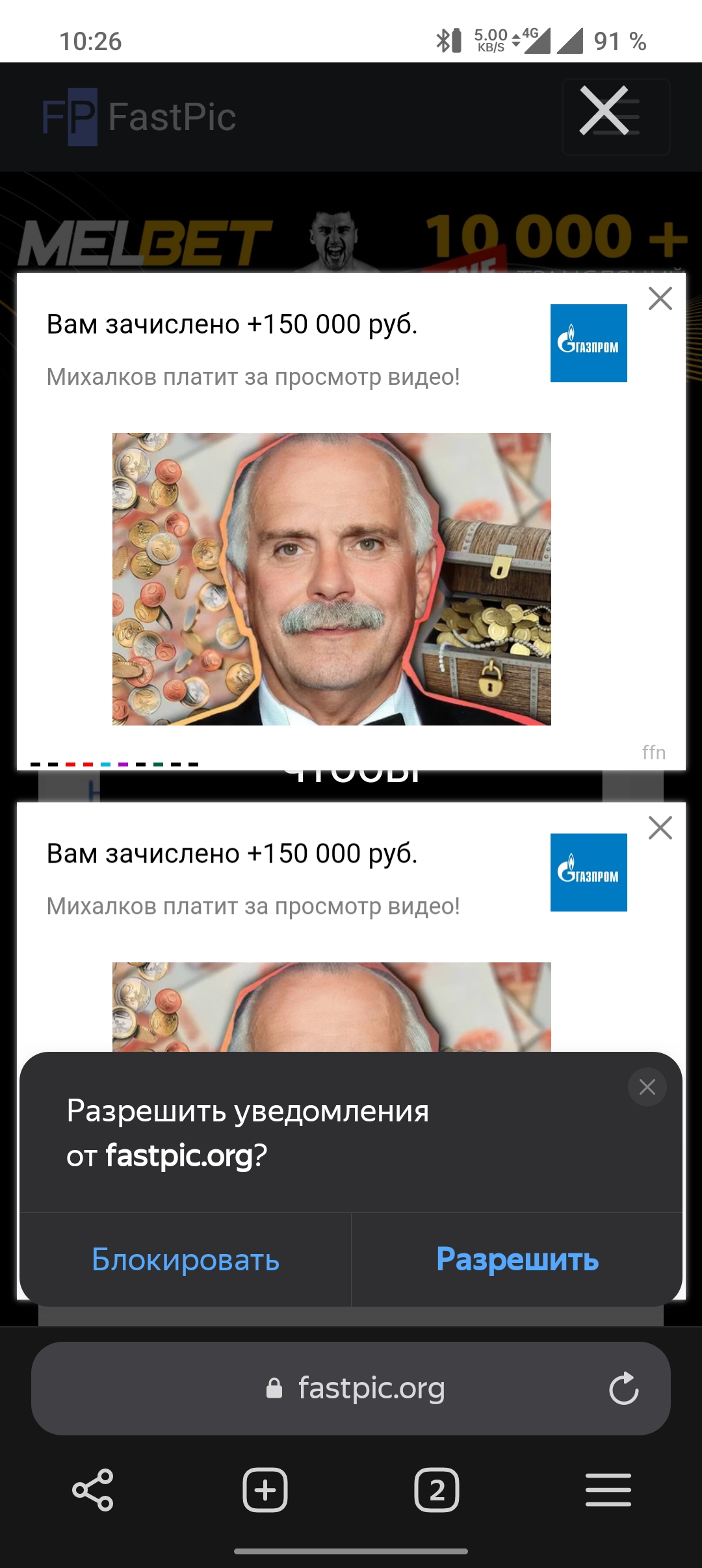Dismiss the second Газпром ad popup
The width and height of the screenshot is (702, 1568).
pos(660,828)
